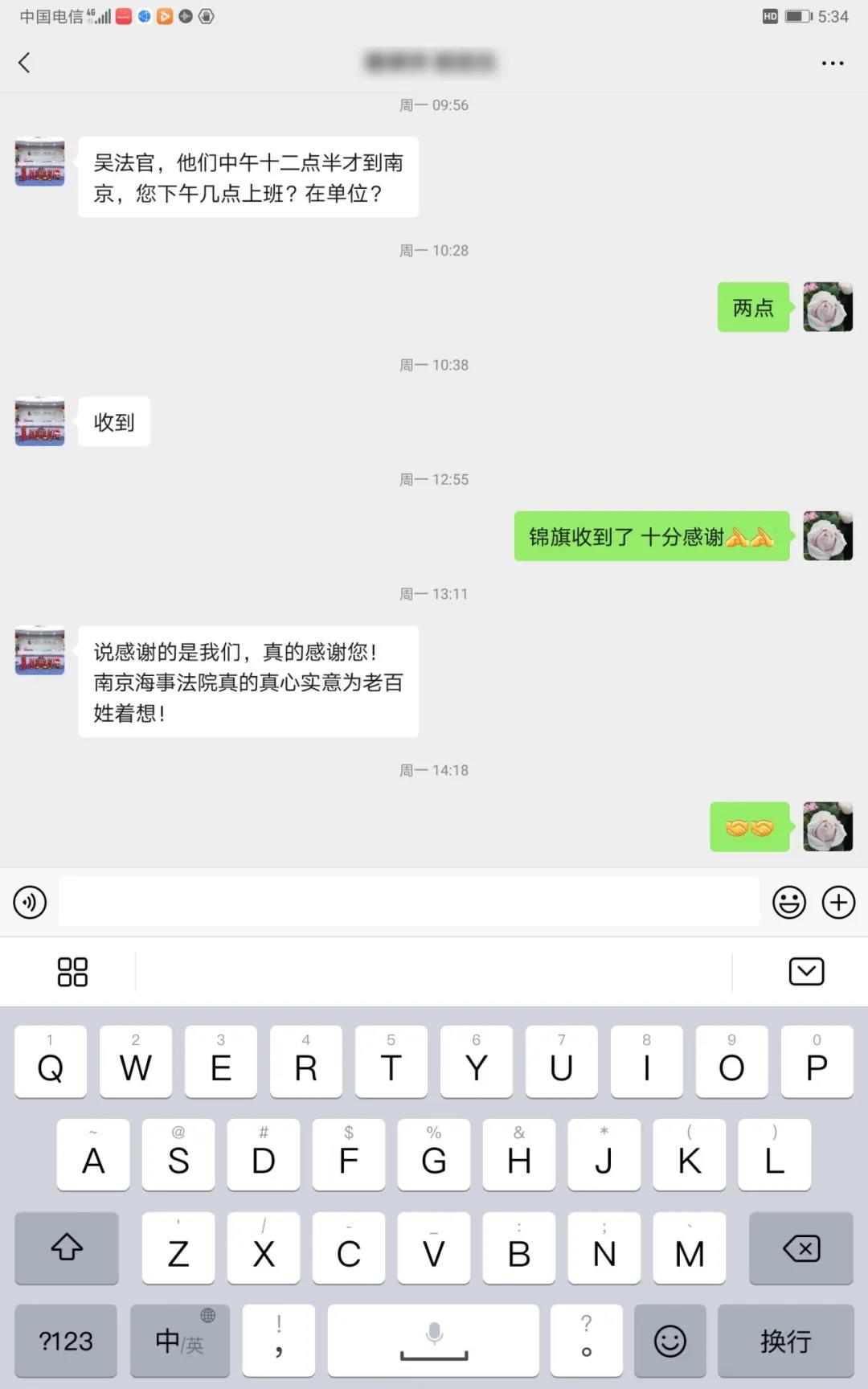Toggle the 中/英 language key
Image resolution: width=868 pixels, height=1389 pixels.
coord(180,1341)
